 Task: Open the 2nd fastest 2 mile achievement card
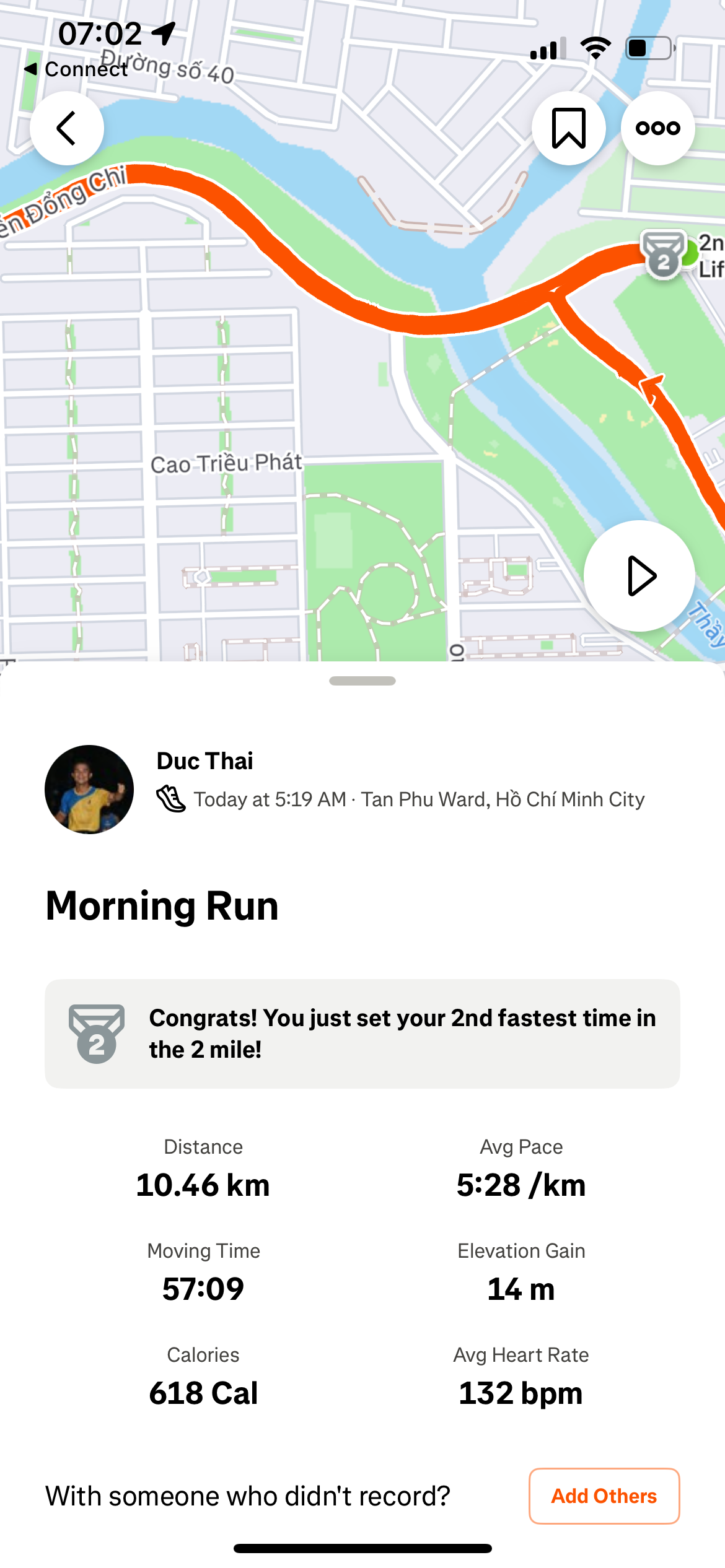pyautogui.click(x=362, y=1034)
